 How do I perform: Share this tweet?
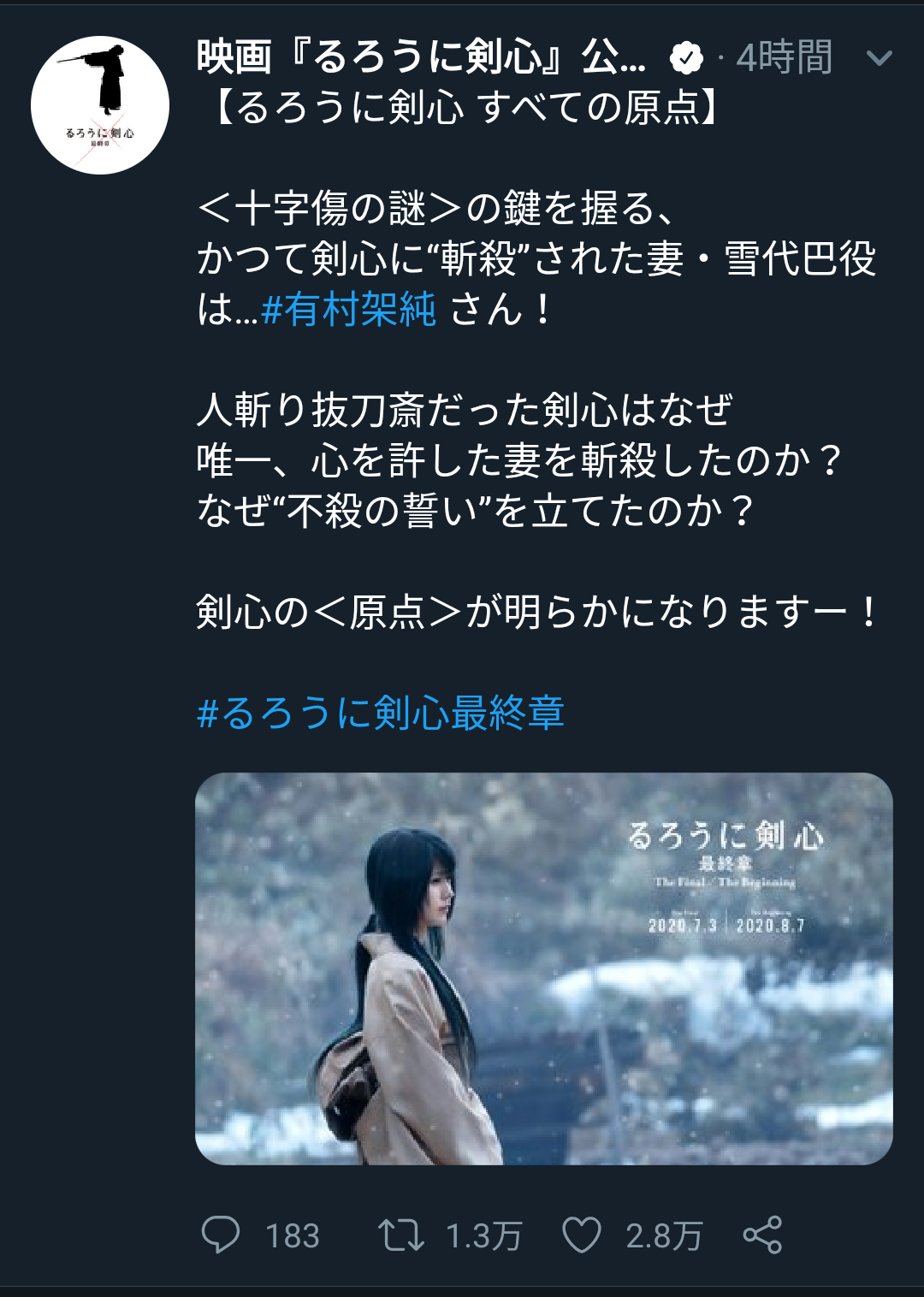click(x=761, y=1235)
